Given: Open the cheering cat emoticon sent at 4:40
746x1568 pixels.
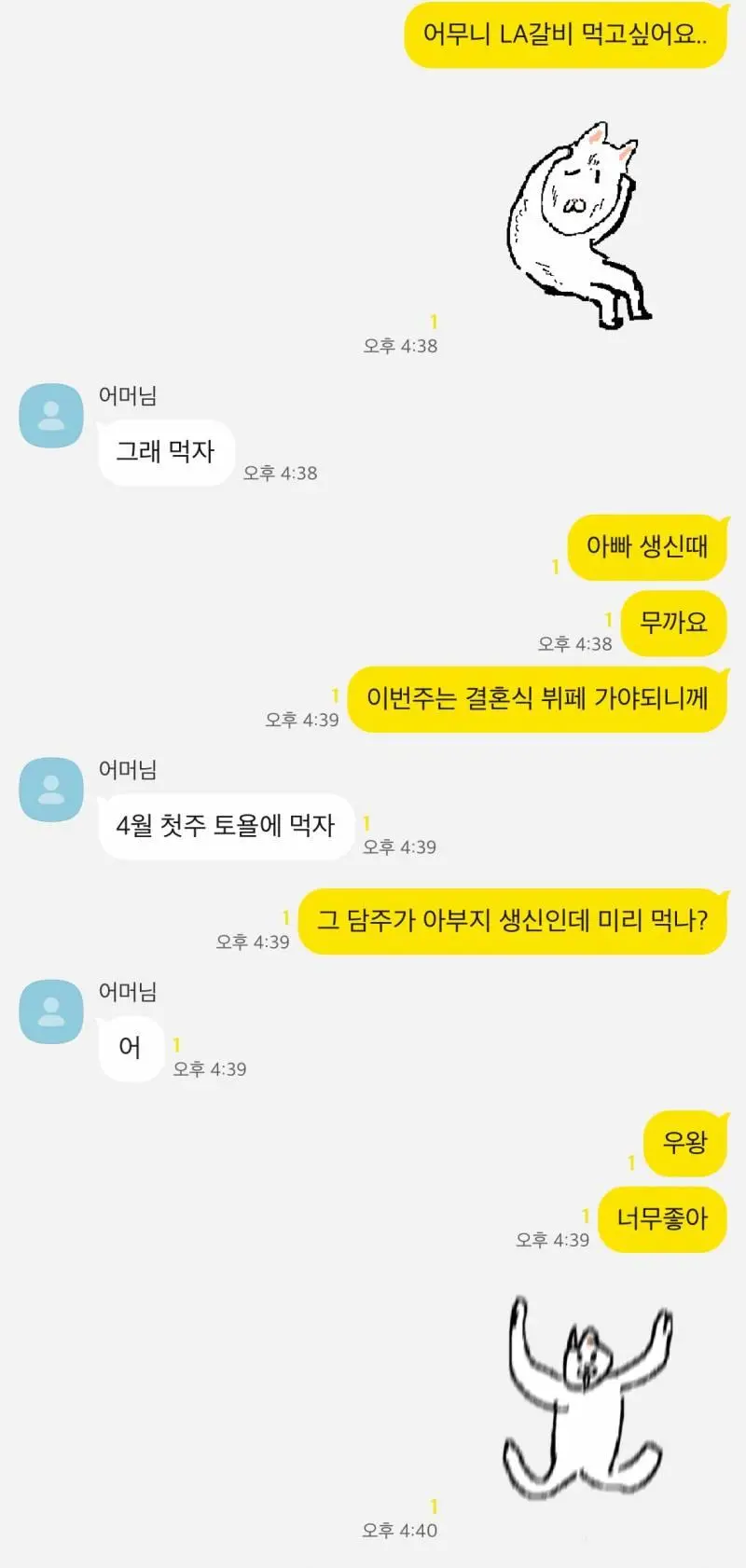Looking at the screenshot, I should pyautogui.click(x=587, y=1396).
